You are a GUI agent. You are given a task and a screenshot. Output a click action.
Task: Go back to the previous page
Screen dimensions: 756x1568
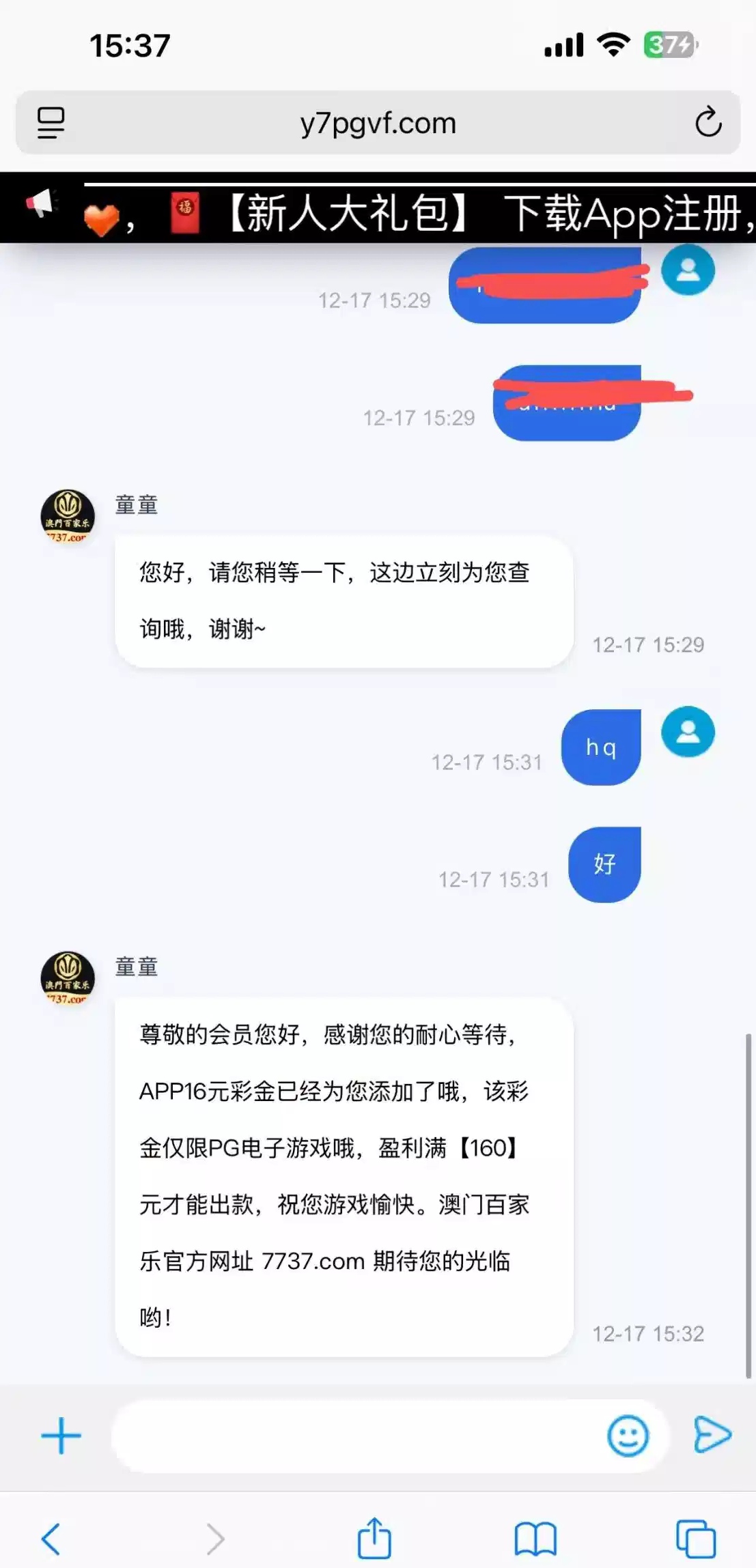click(x=51, y=1539)
